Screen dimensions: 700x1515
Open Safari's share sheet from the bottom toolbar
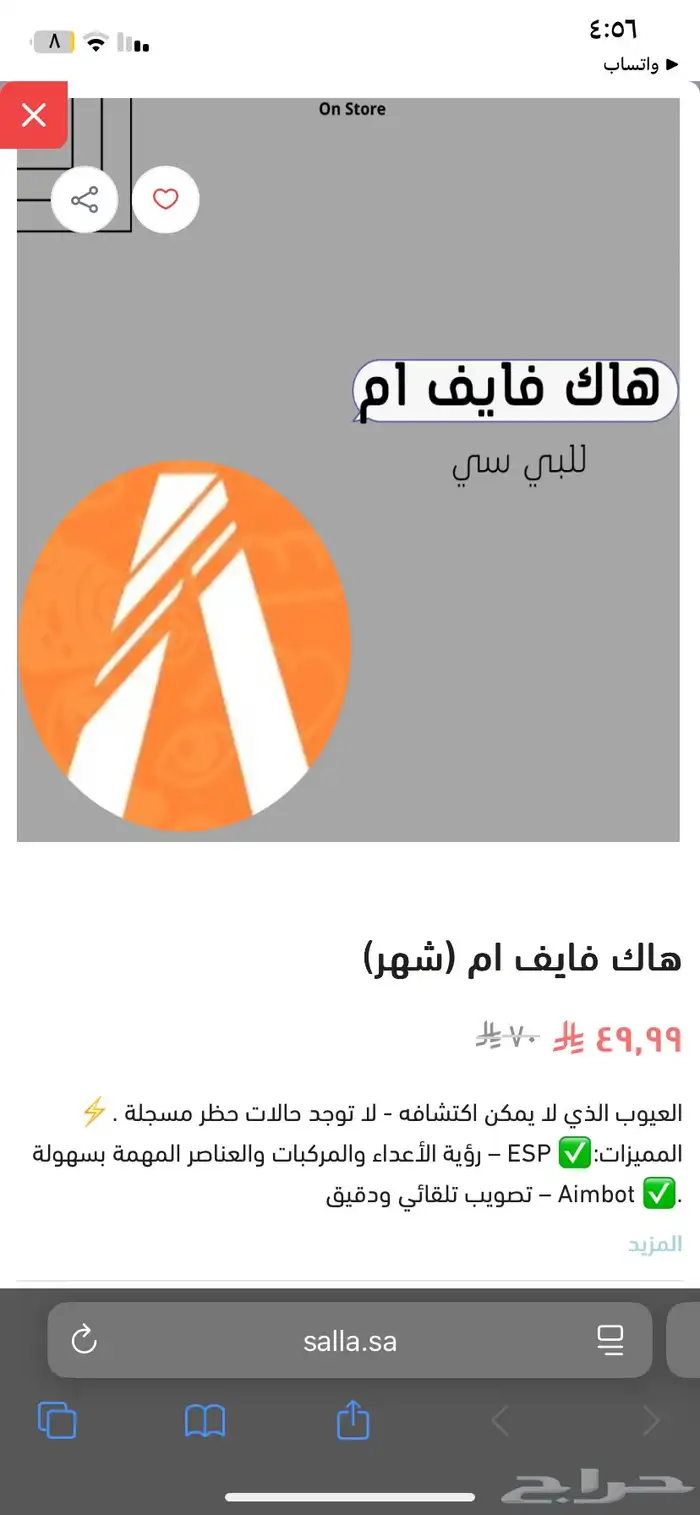[353, 1420]
